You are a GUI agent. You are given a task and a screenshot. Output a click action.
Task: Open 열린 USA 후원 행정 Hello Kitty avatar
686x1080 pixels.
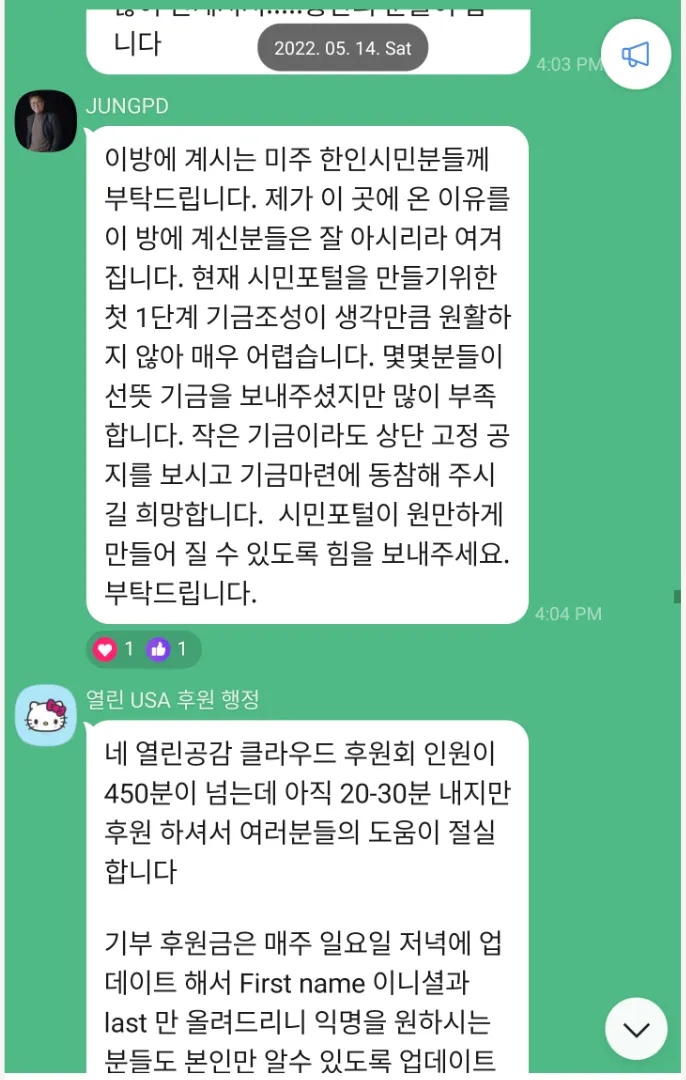46,714
